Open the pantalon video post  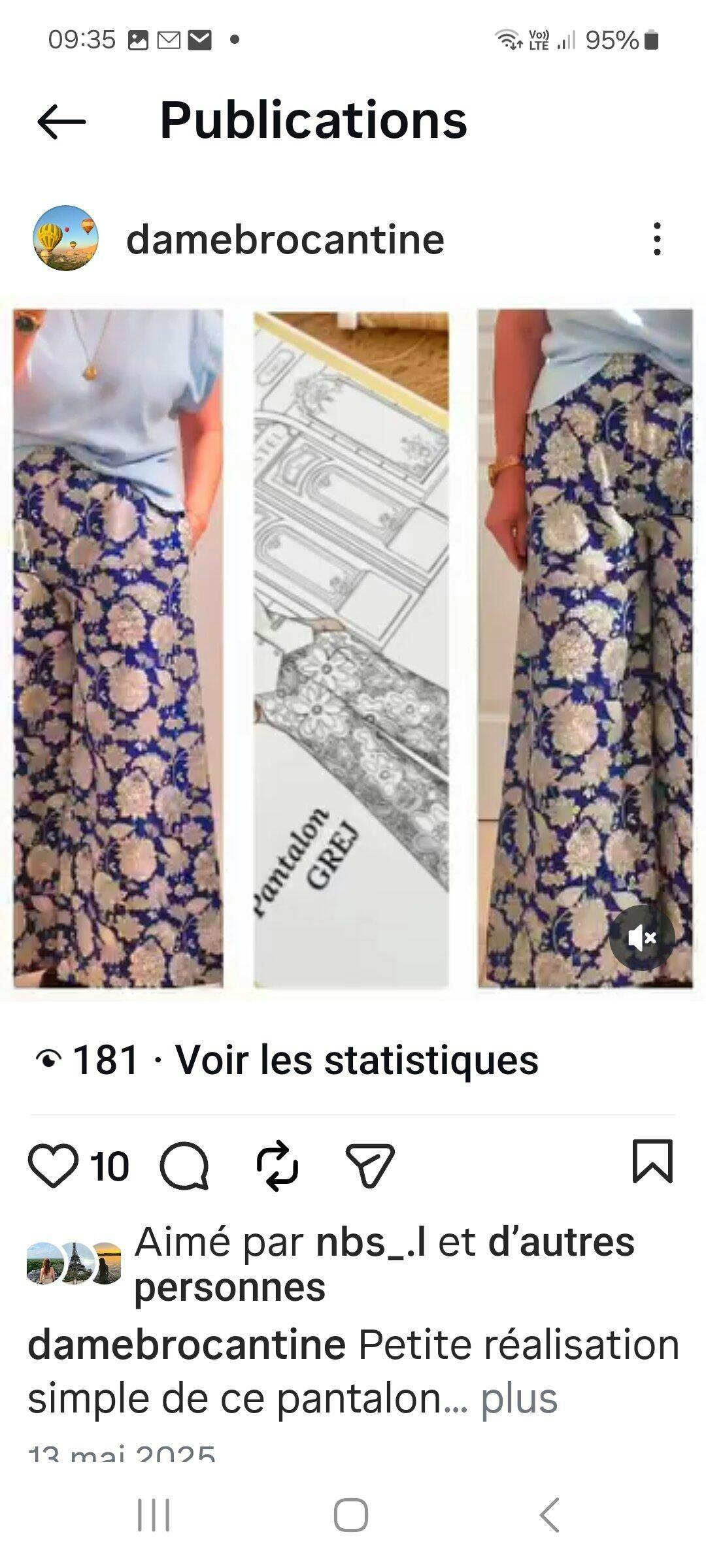point(353,648)
